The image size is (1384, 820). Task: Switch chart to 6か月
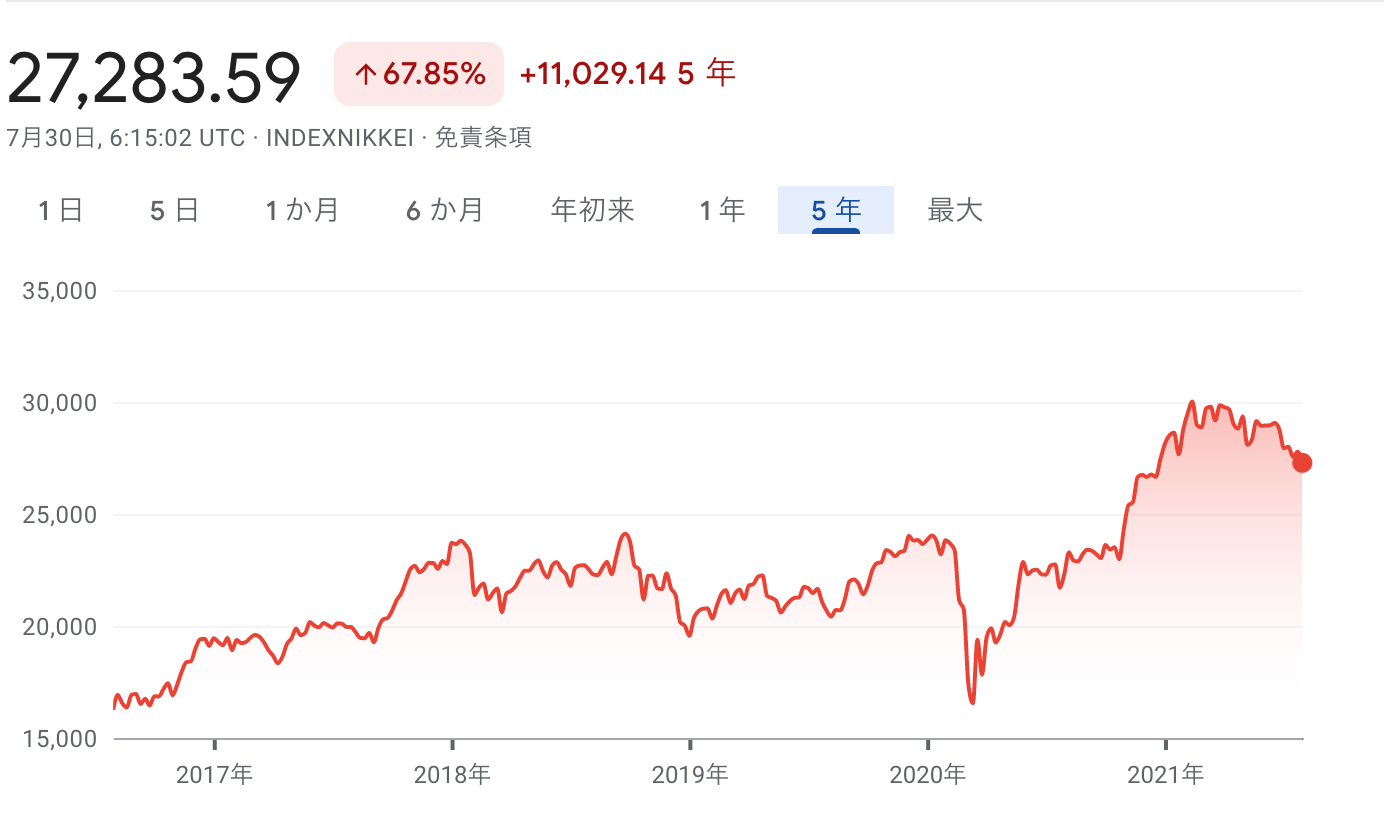pyautogui.click(x=445, y=210)
